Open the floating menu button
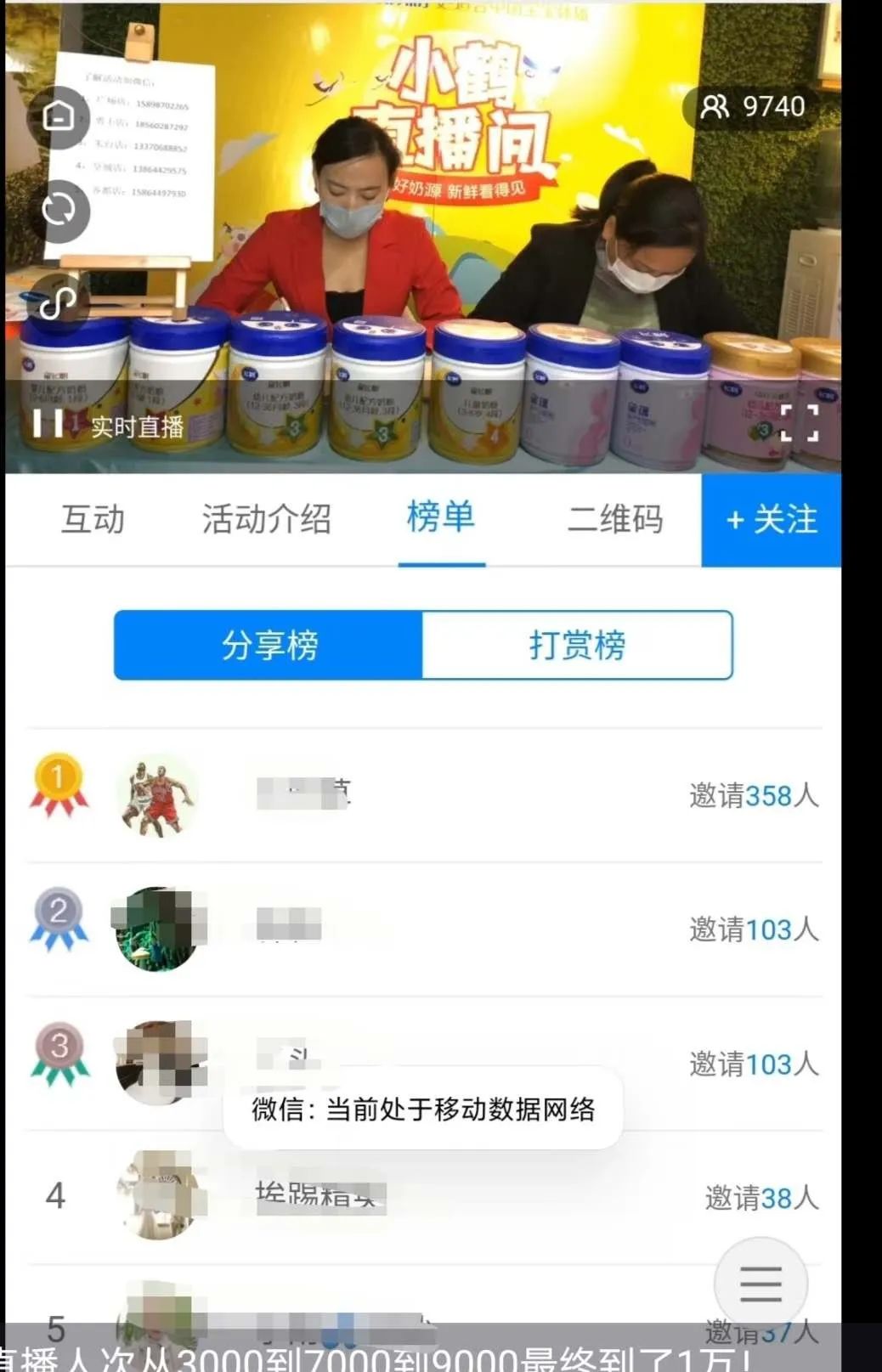The height and width of the screenshot is (1372, 882). tap(760, 1283)
